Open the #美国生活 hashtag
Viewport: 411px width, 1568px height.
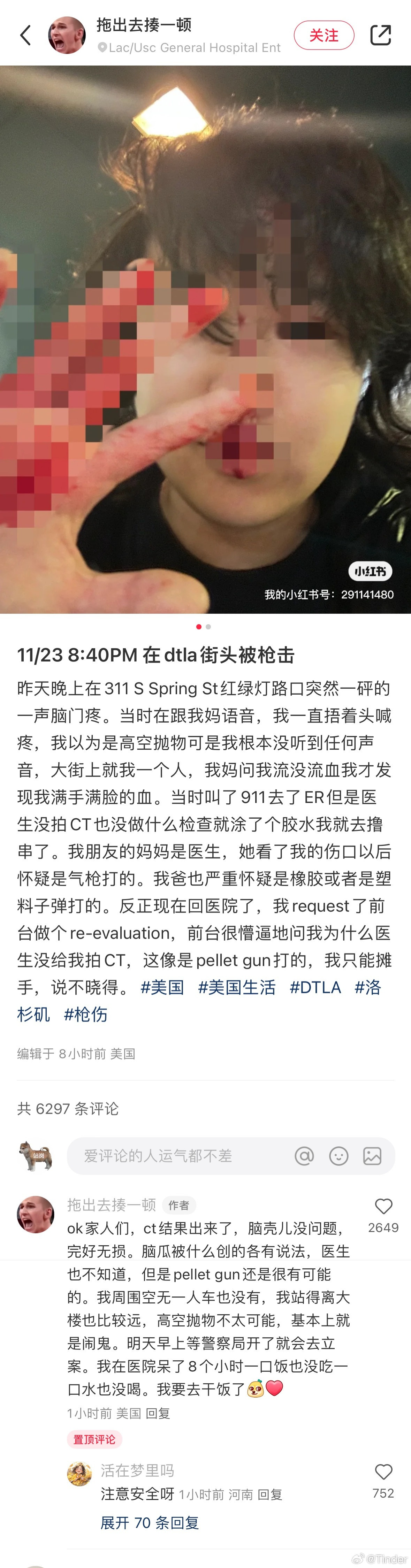click(236, 987)
